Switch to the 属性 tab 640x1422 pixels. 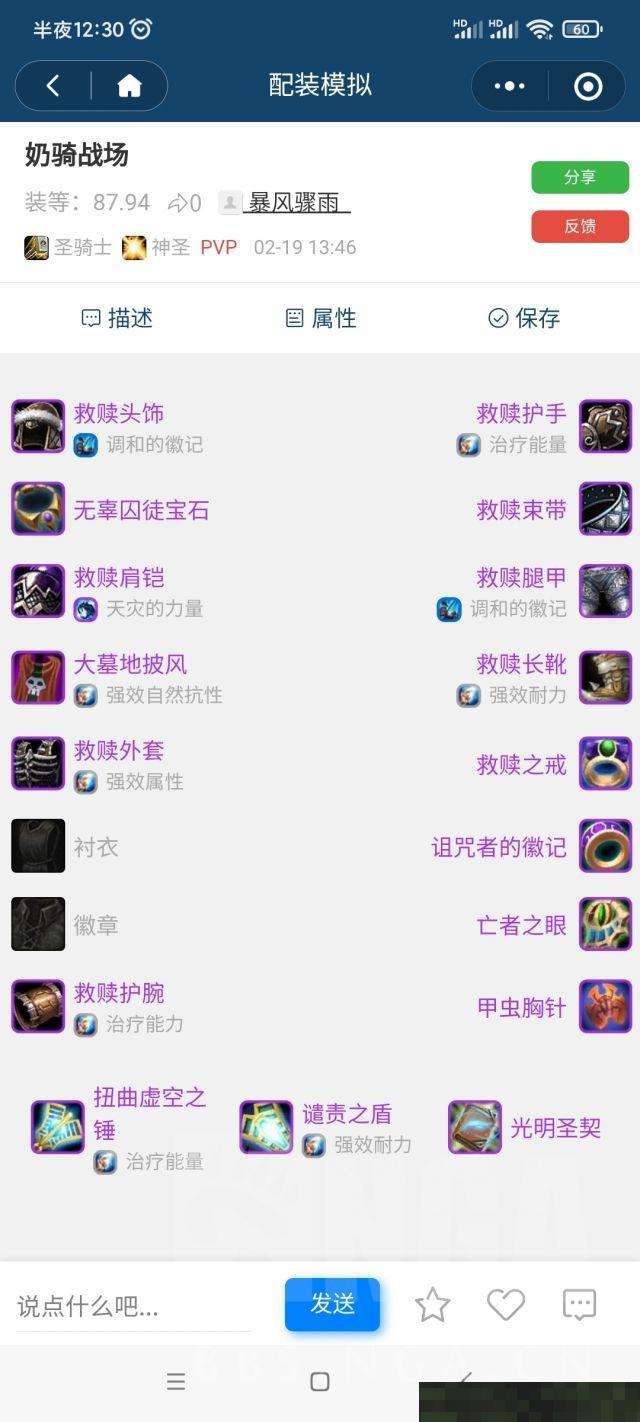tap(321, 318)
